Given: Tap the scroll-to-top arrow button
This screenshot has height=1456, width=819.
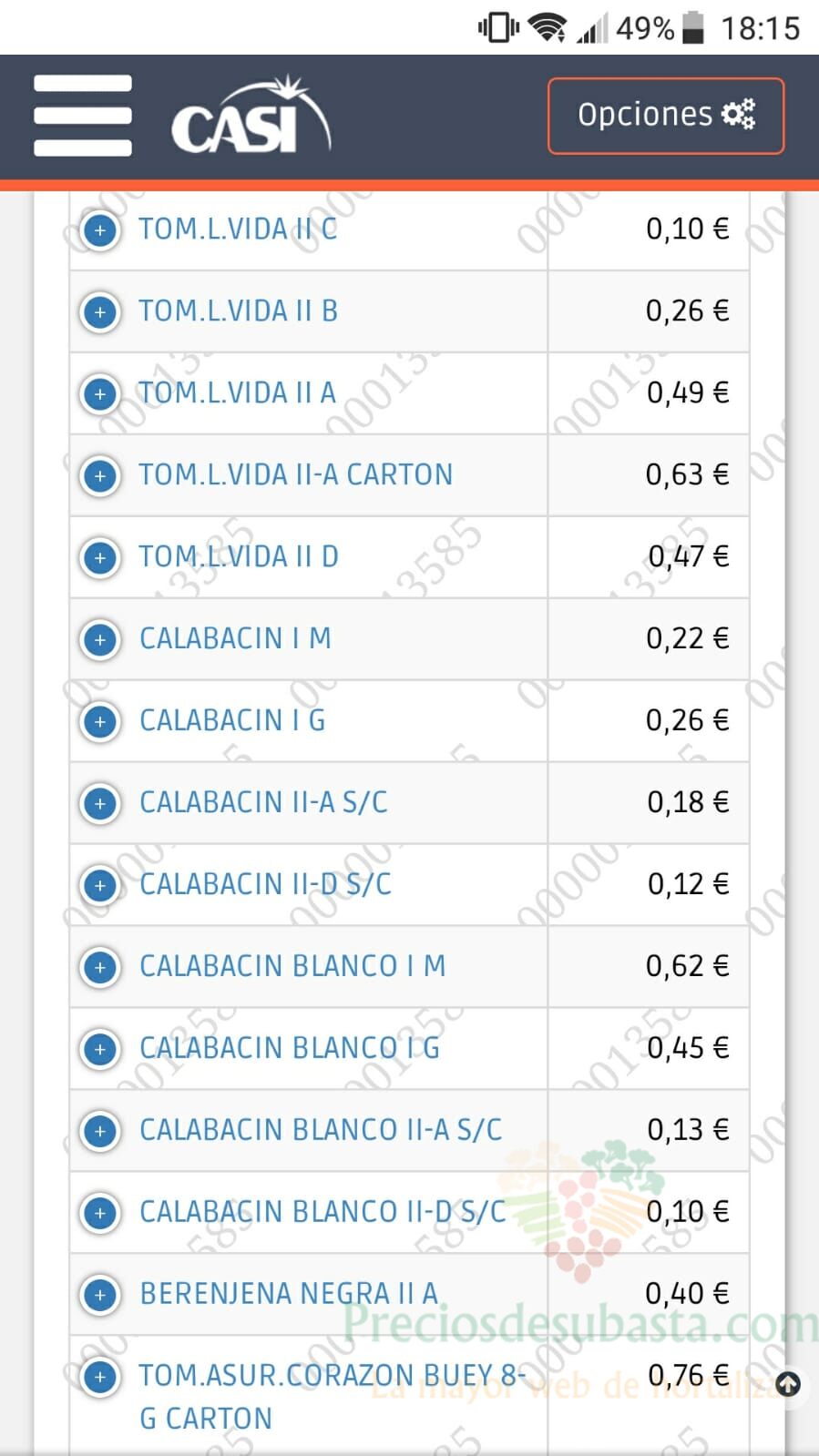Looking at the screenshot, I should click(x=789, y=1384).
